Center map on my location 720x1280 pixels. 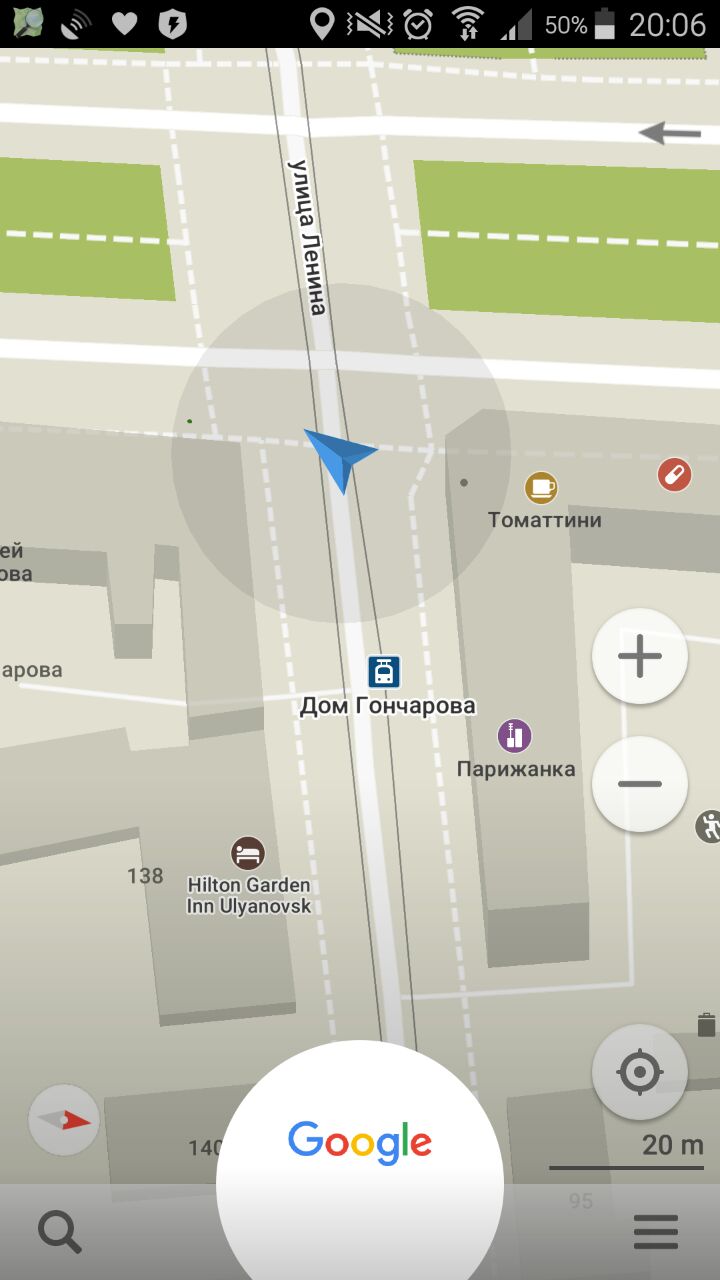[640, 1073]
